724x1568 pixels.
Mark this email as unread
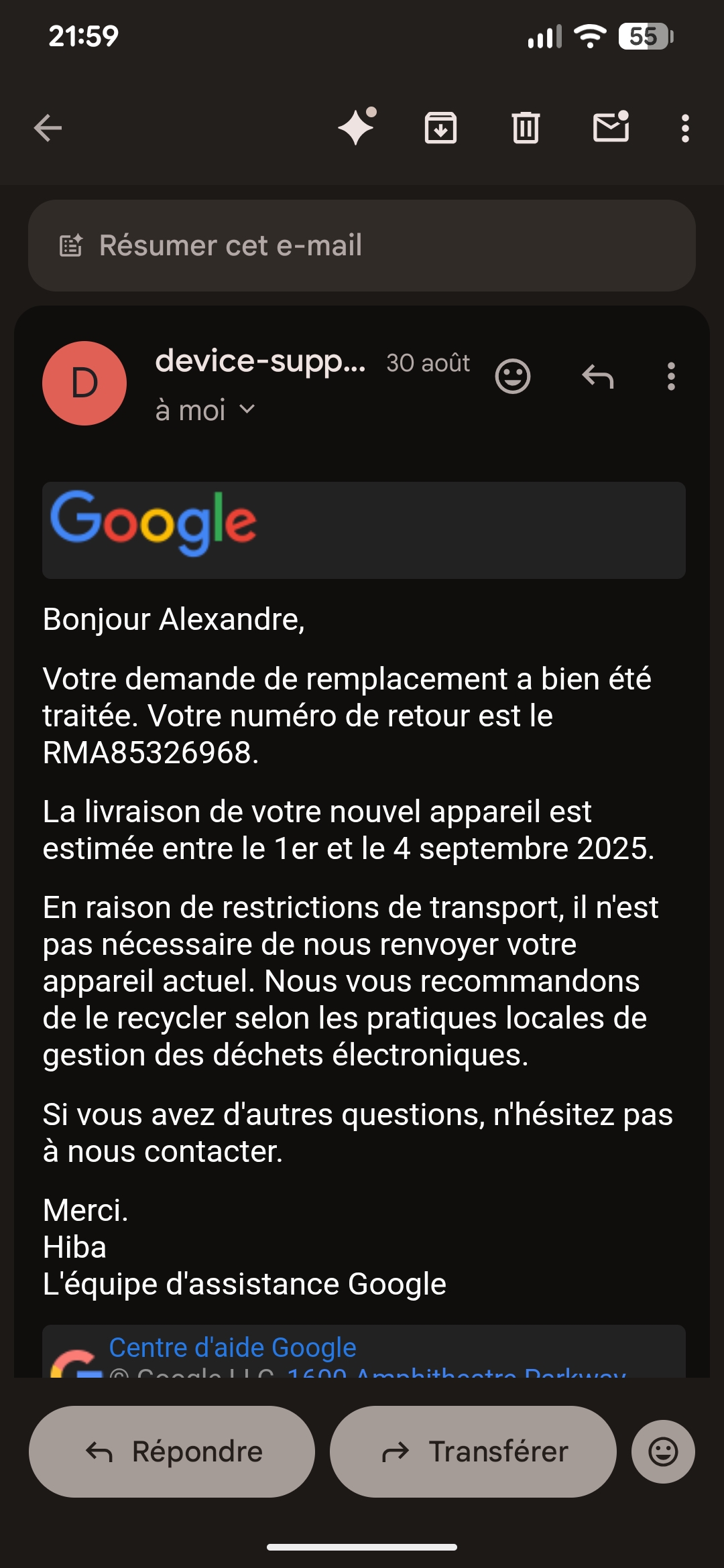[611, 127]
